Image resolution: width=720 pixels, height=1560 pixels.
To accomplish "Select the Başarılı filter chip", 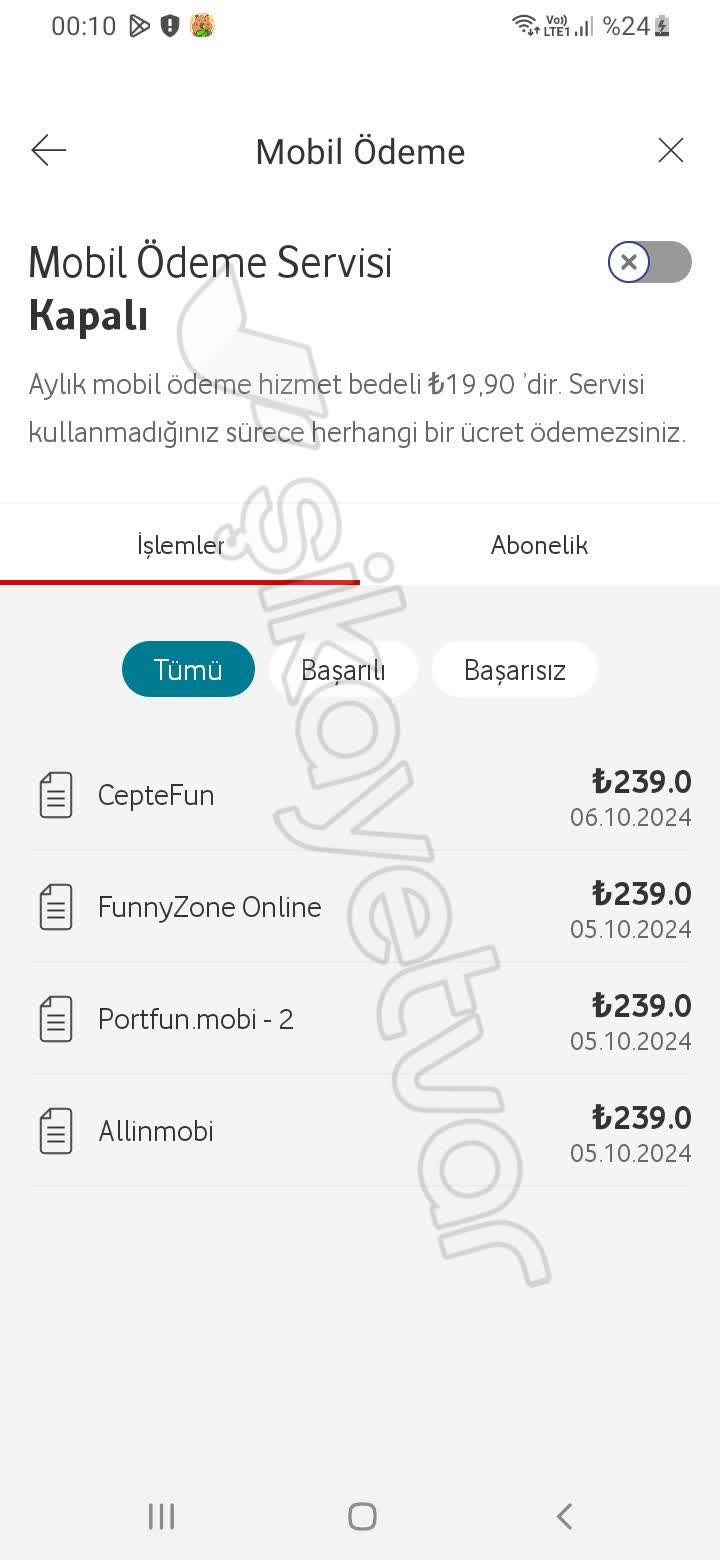I will (343, 669).
